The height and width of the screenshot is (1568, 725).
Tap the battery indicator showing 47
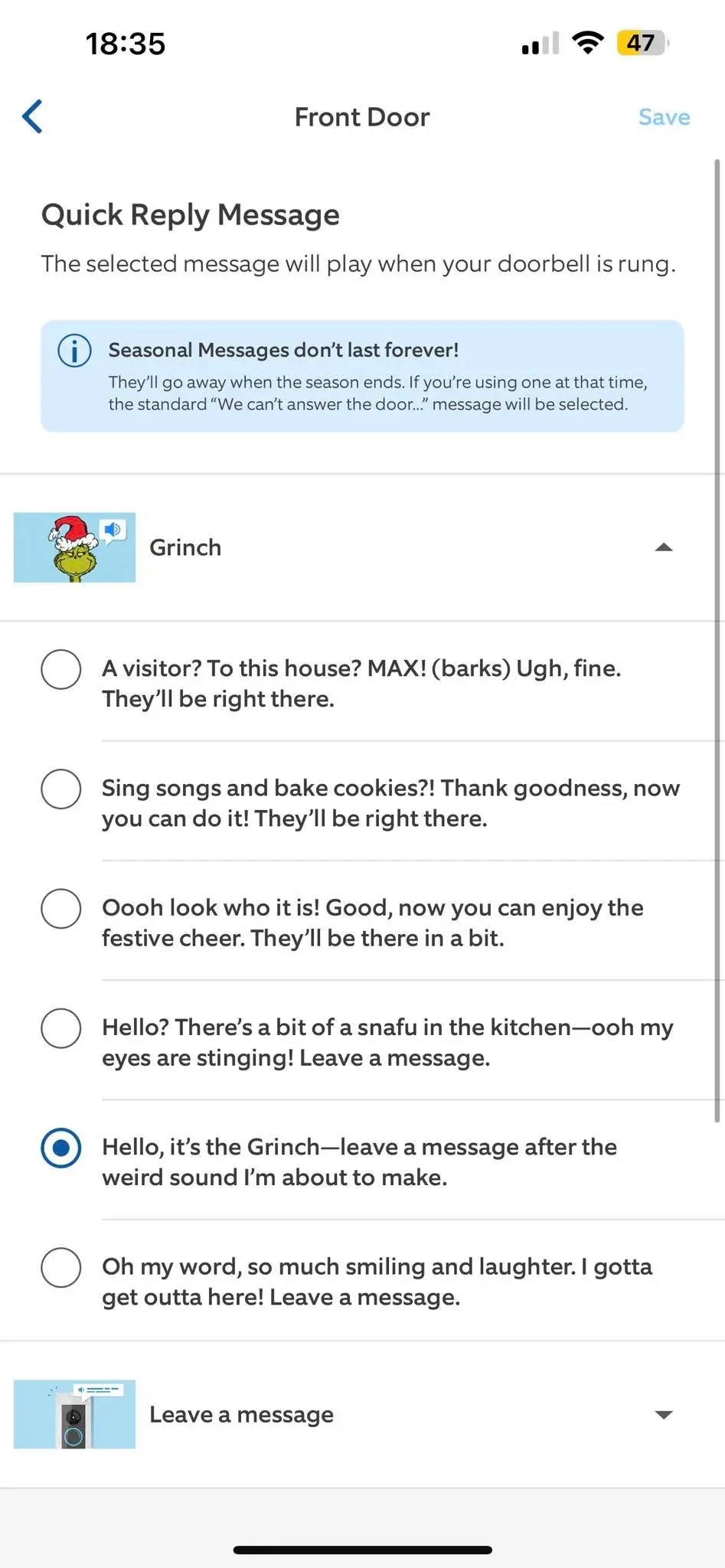642,44
